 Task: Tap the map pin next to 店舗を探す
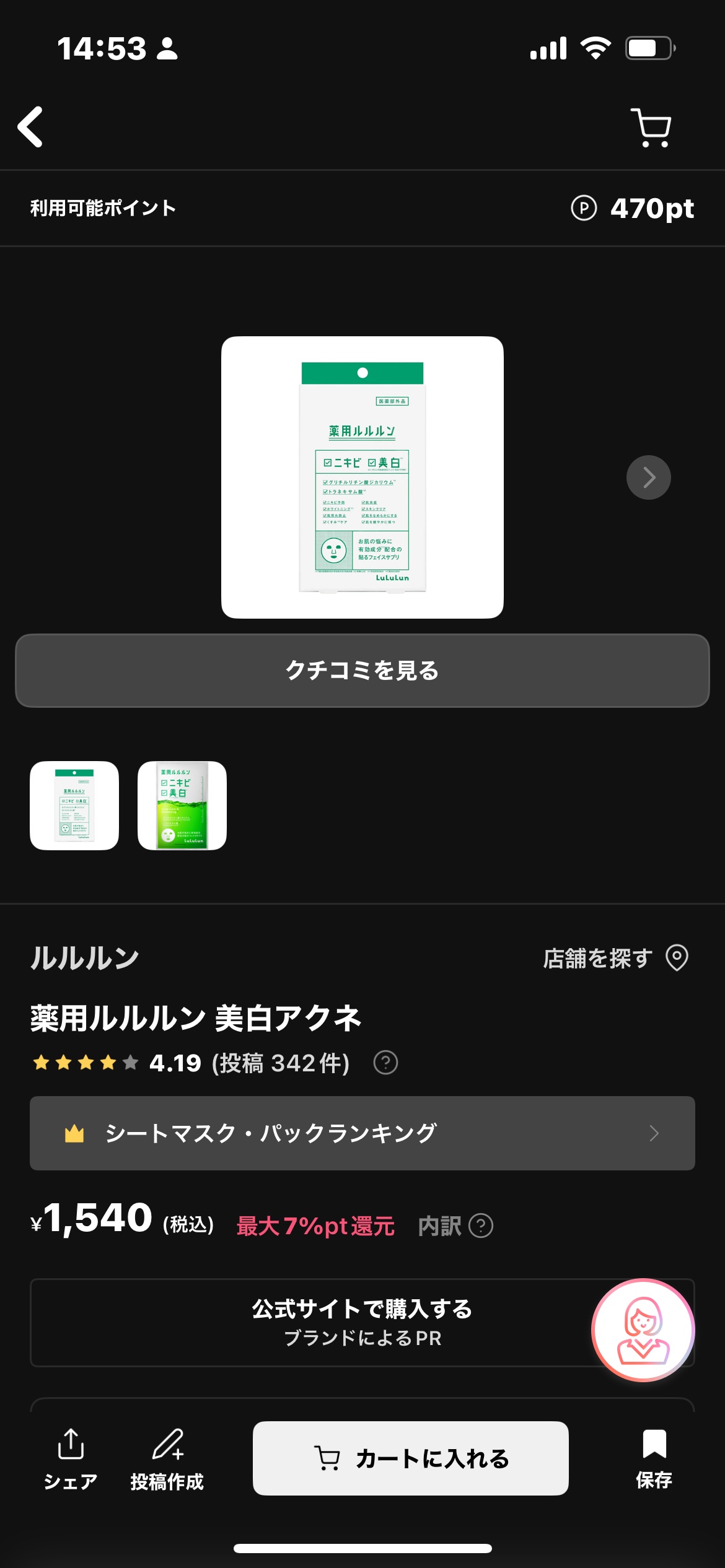click(676, 957)
